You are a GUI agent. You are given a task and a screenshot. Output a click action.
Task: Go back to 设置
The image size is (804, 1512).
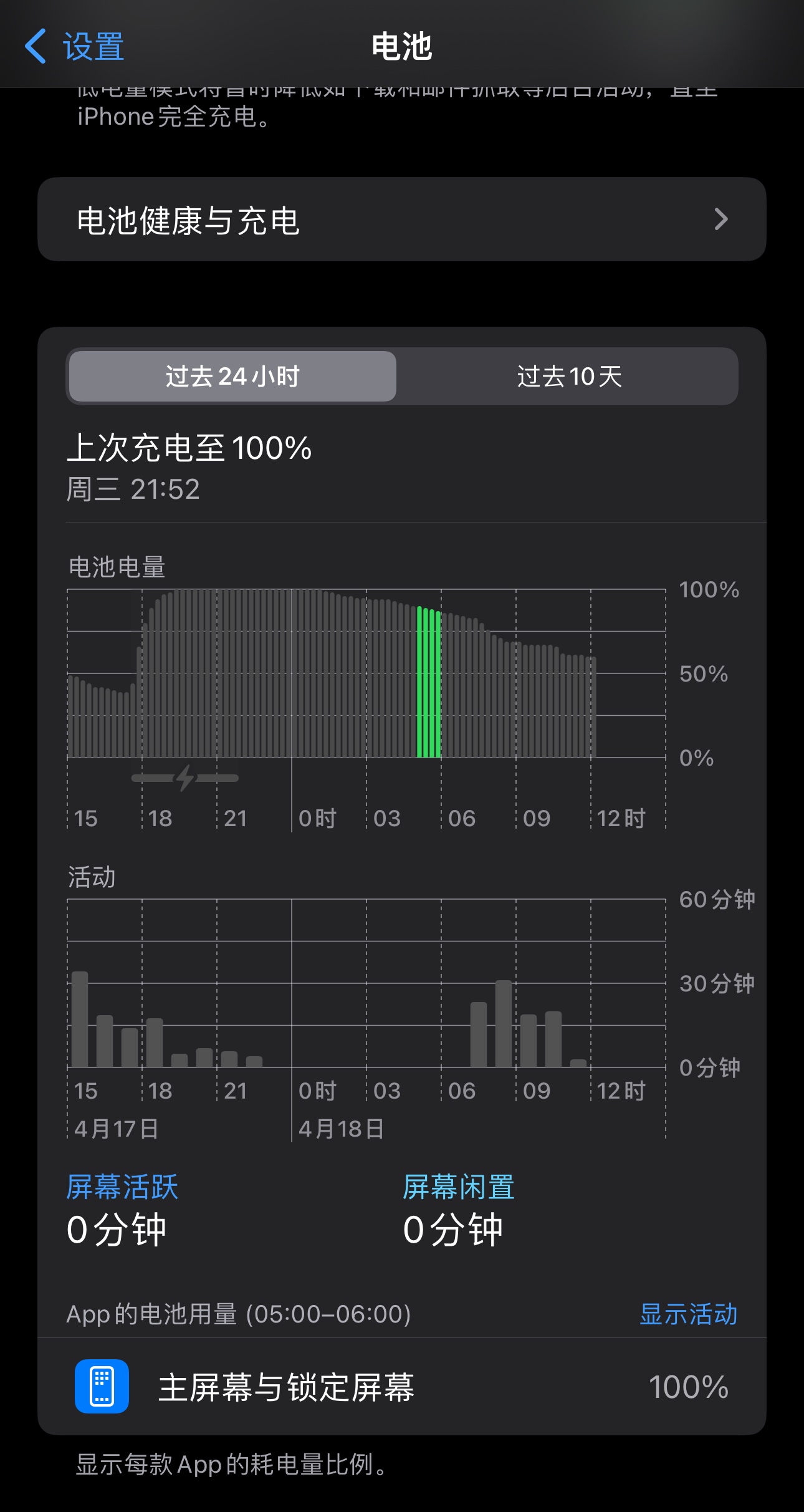[x=75, y=46]
